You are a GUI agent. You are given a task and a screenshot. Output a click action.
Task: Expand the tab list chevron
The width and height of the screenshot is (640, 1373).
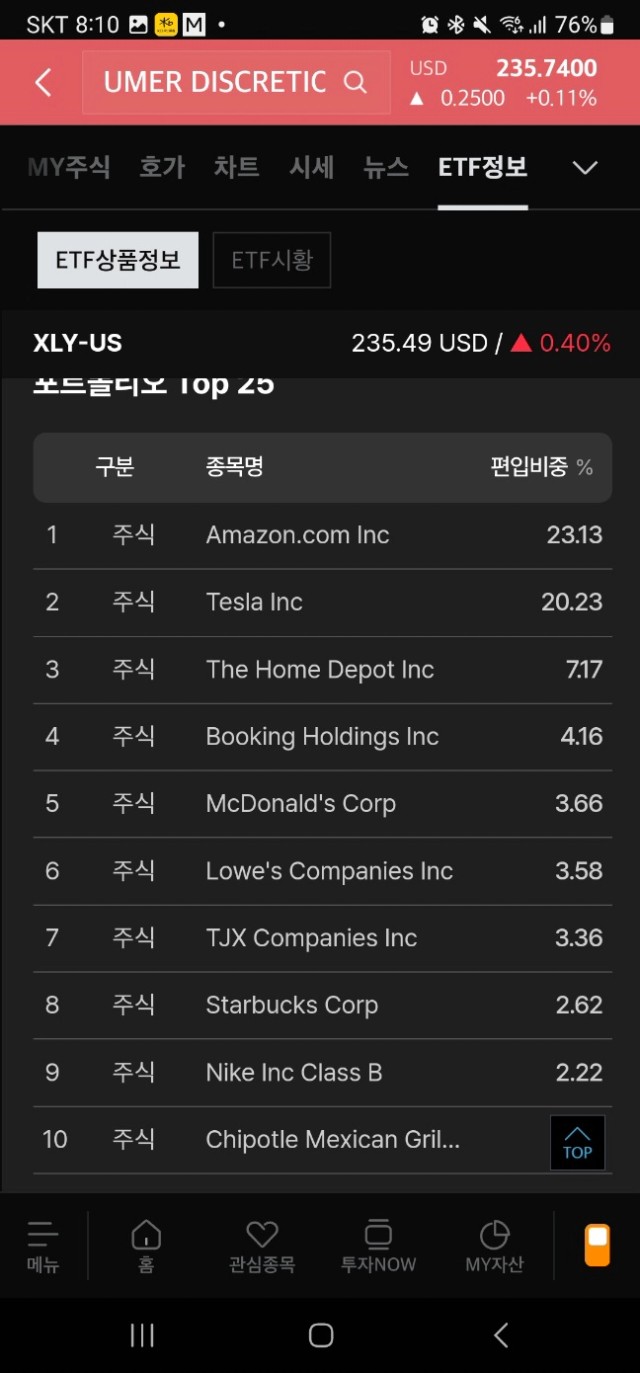click(585, 168)
